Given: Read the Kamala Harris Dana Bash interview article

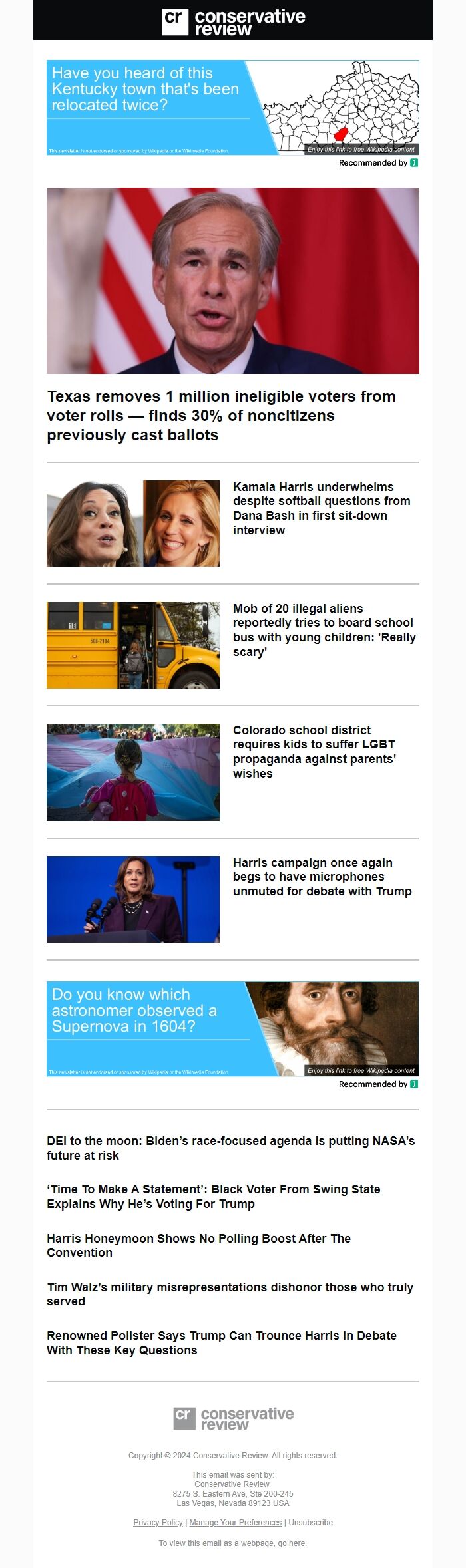Looking at the screenshot, I should point(322,508).
